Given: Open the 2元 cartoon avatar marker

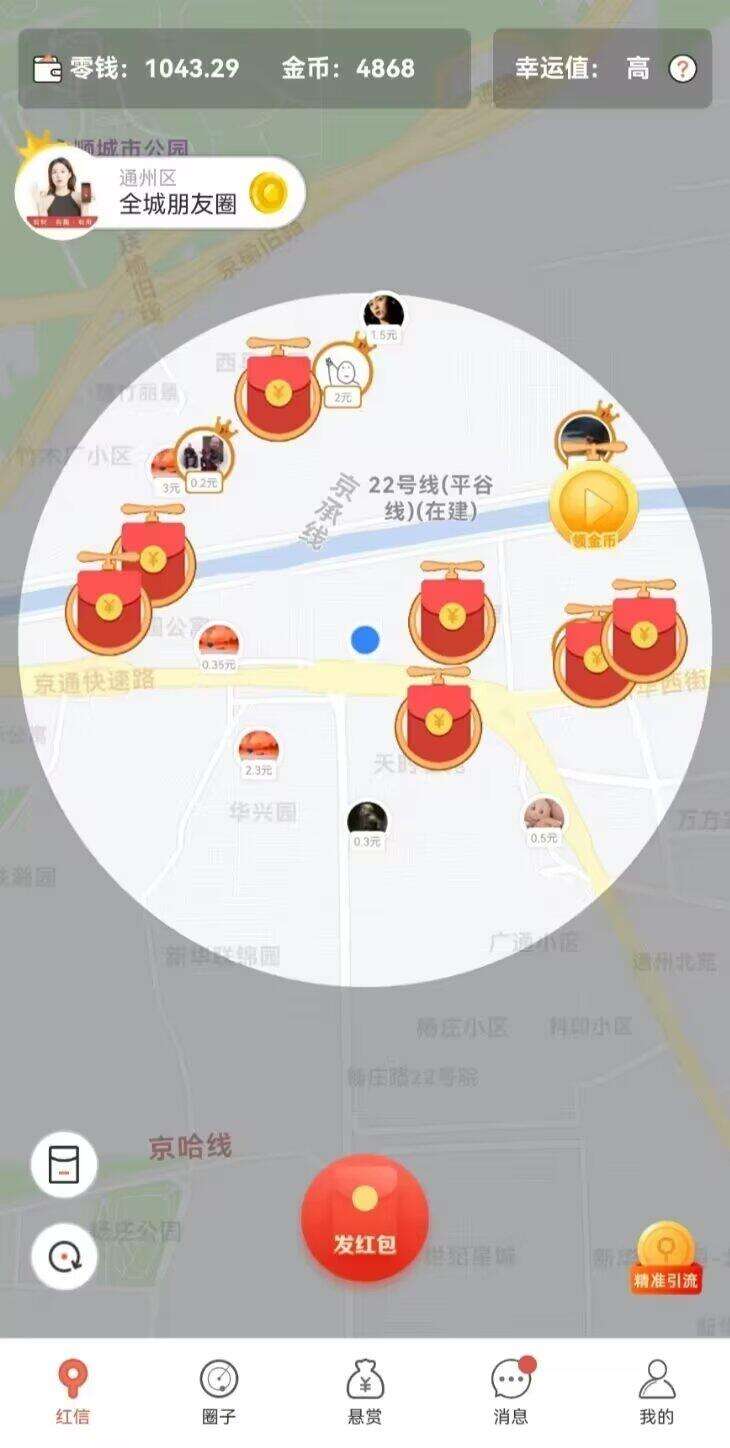Looking at the screenshot, I should pos(343,376).
